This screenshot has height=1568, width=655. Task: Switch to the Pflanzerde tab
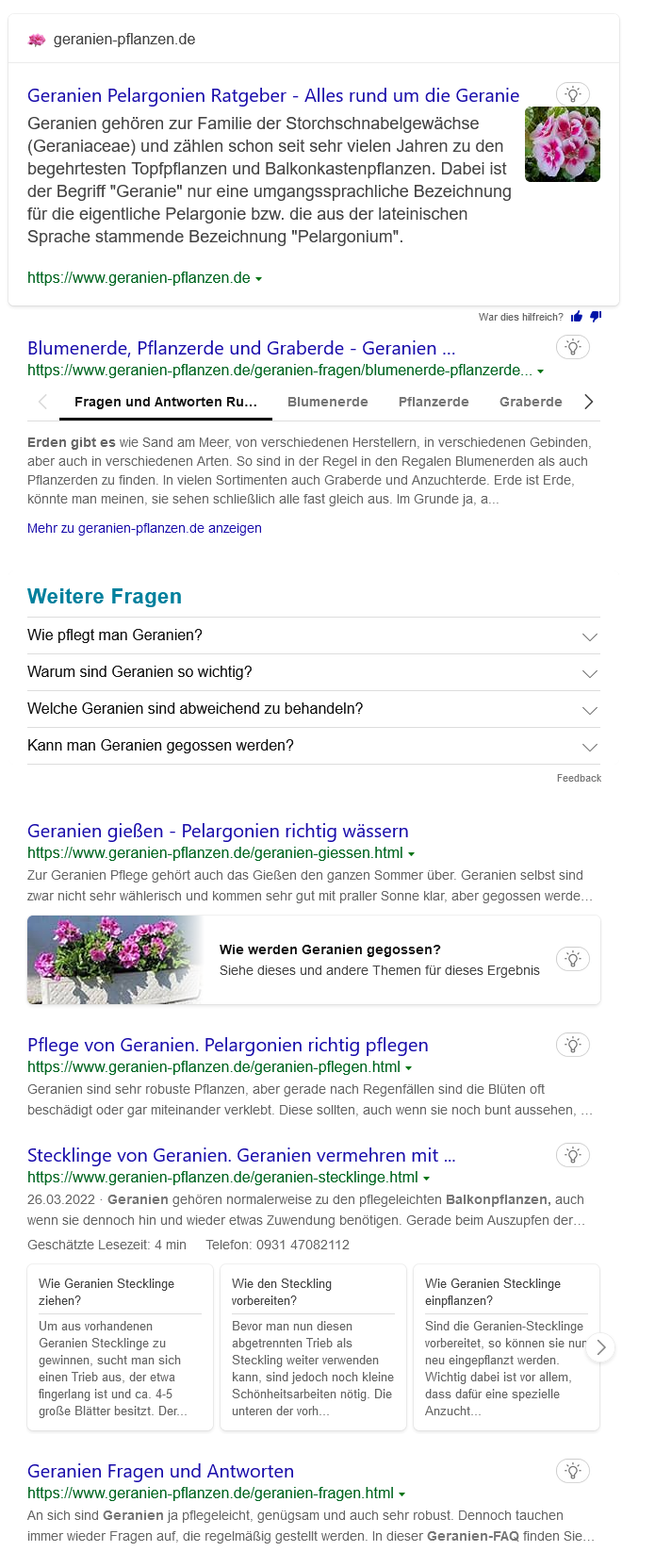click(x=434, y=402)
